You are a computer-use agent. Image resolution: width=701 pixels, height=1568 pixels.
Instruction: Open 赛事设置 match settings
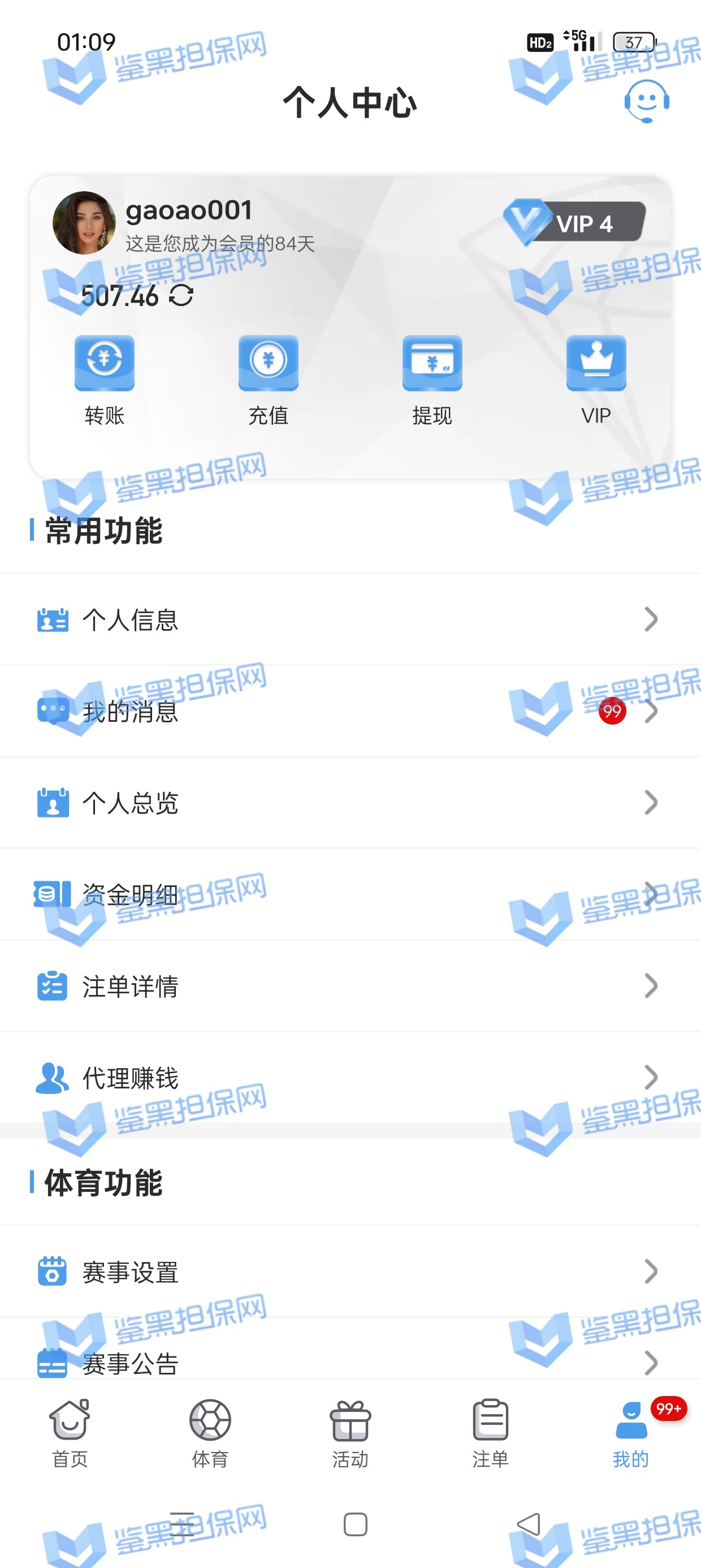pyautogui.click(x=350, y=1272)
